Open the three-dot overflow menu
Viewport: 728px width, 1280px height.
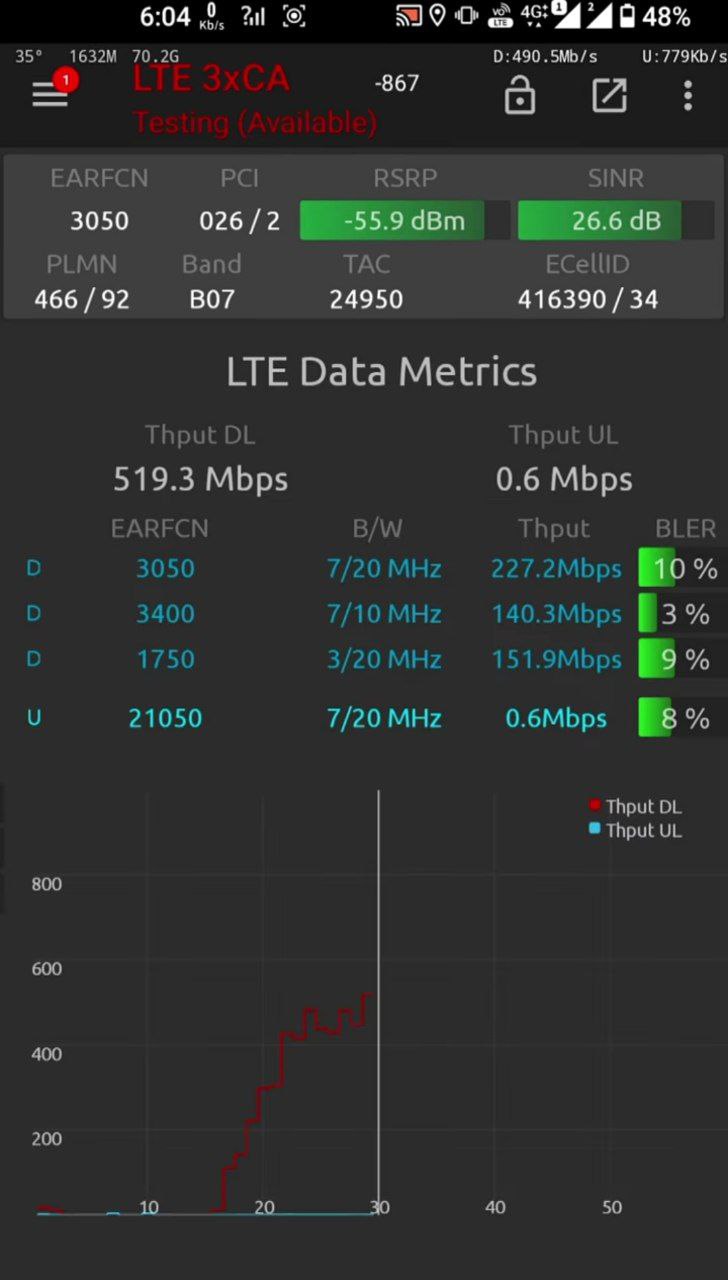click(687, 95)
